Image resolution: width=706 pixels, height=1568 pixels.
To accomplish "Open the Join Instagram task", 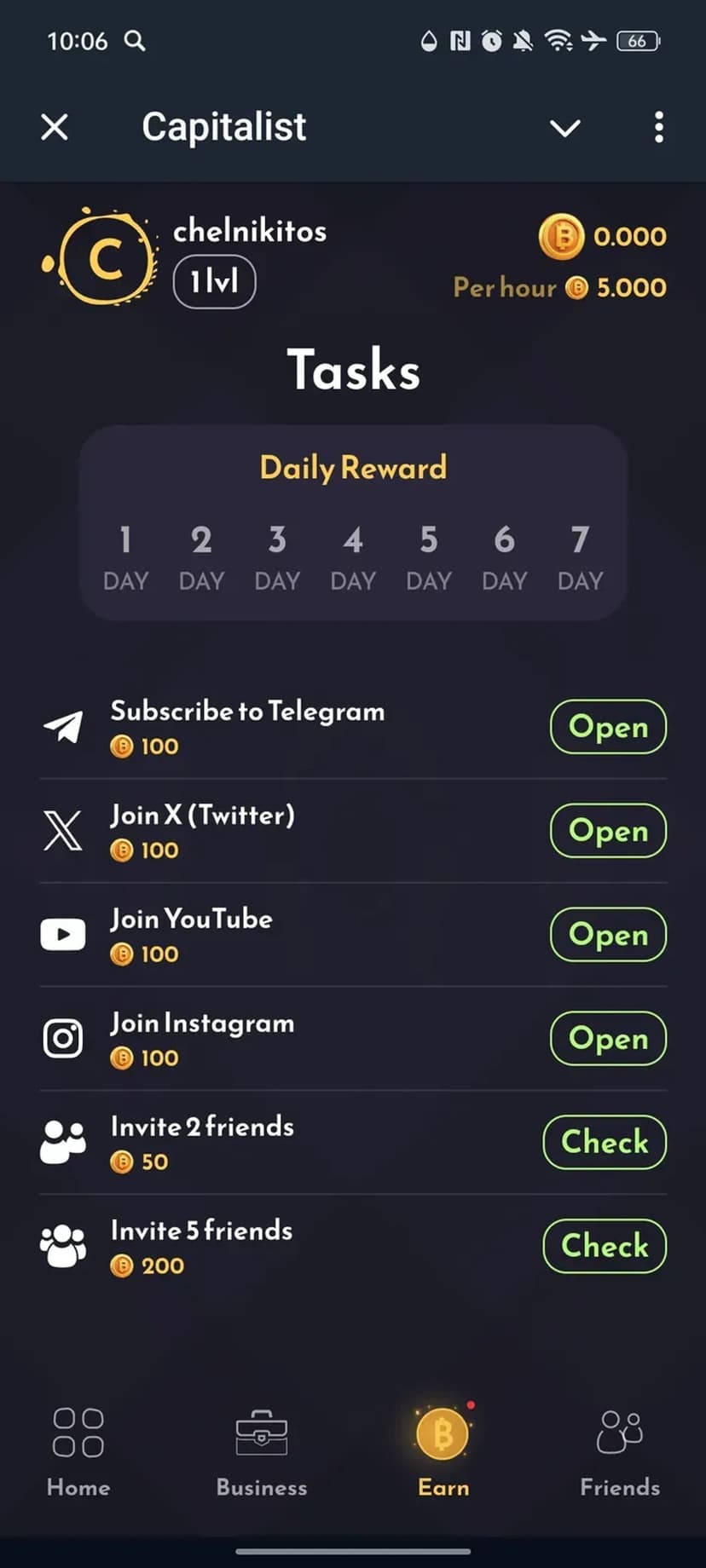I will point(608,1039).
